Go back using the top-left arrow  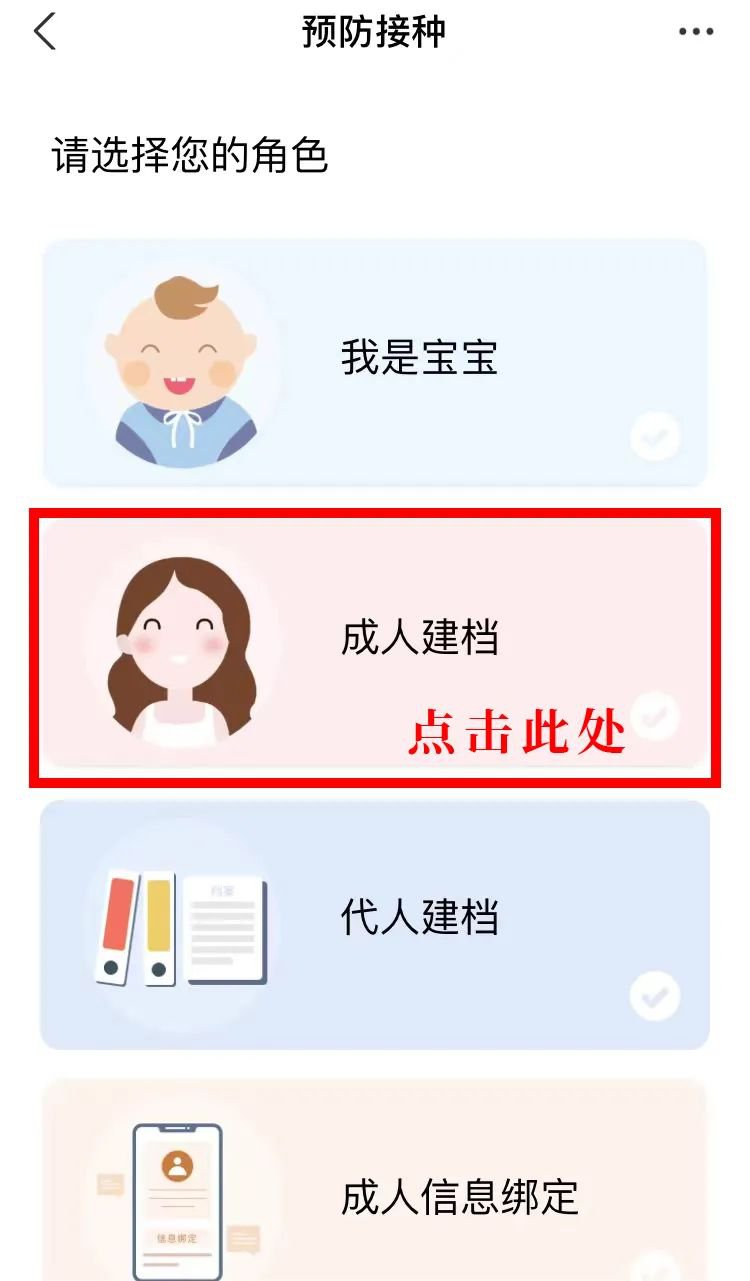[45, 32]
